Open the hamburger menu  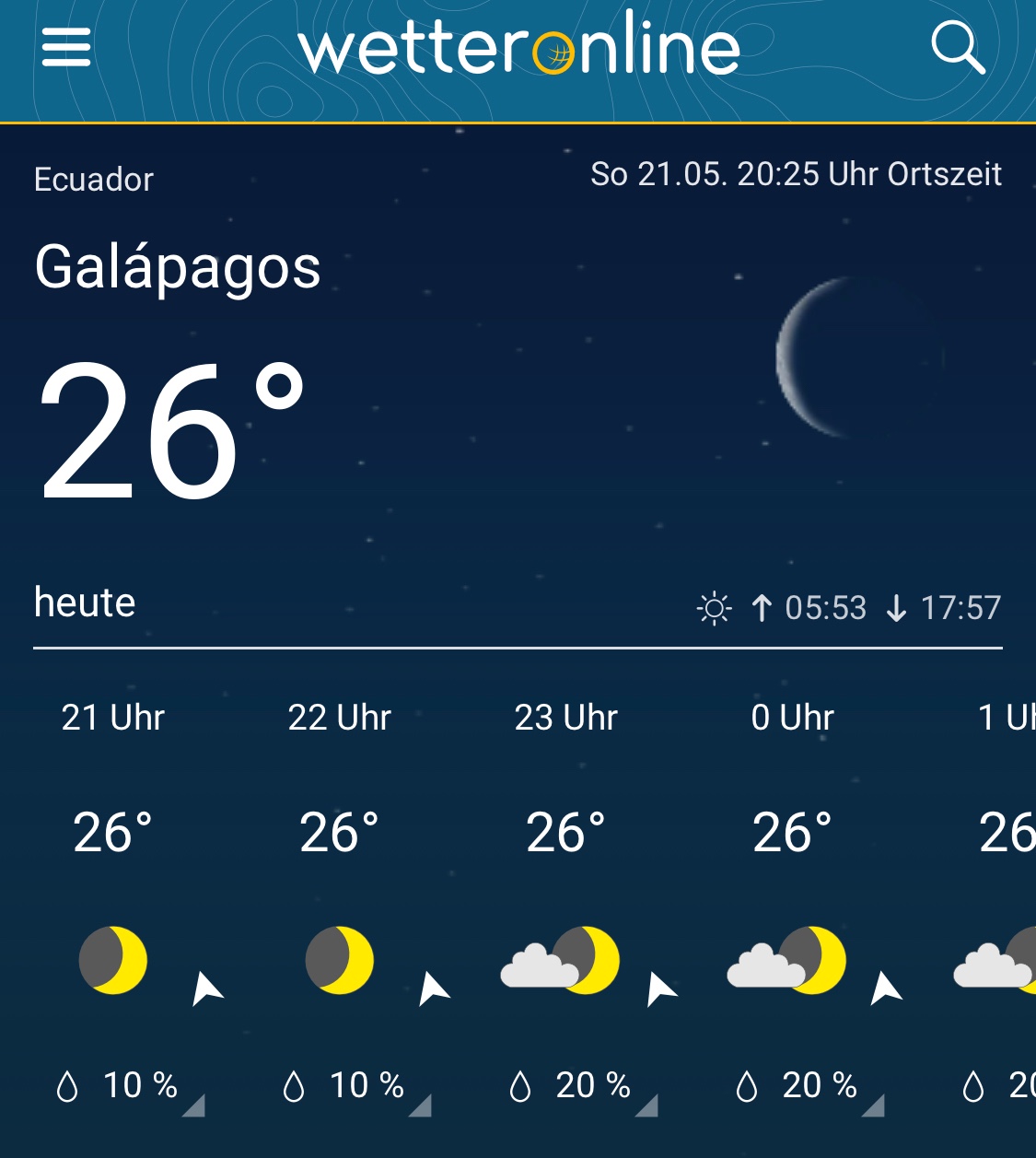pos(66,47)
